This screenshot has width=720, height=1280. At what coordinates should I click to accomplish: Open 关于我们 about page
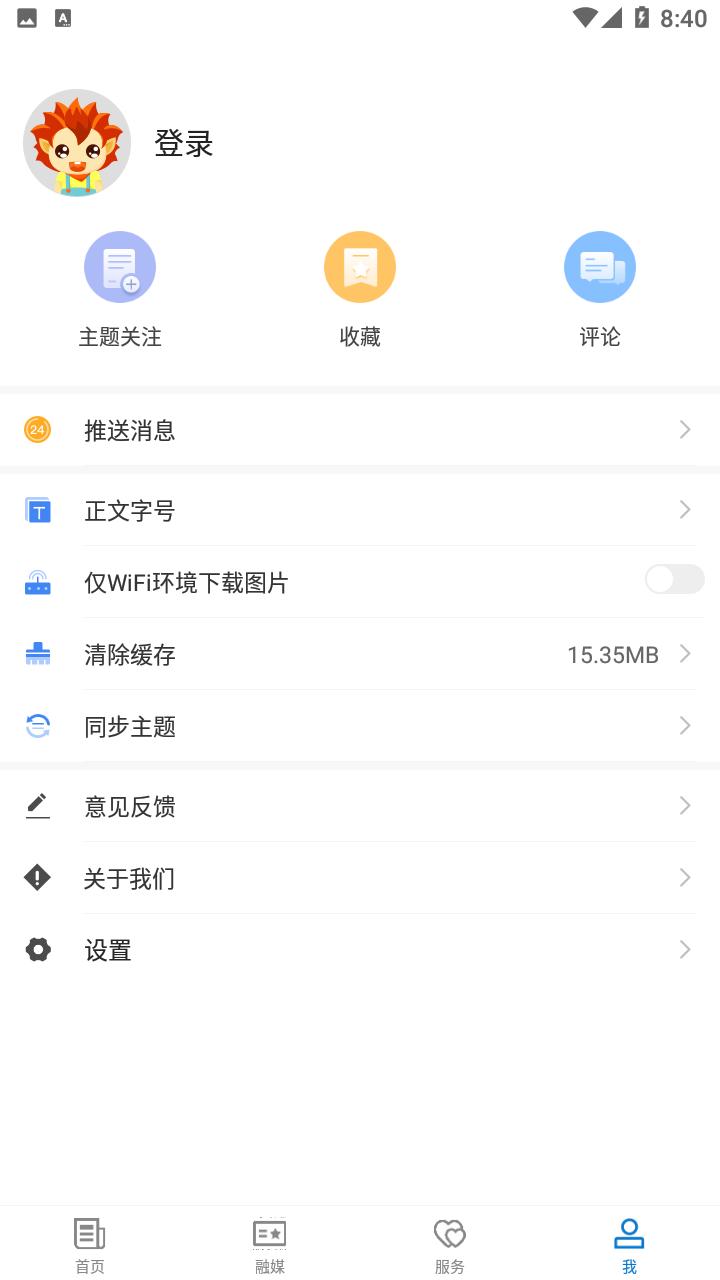click(360, 878)
